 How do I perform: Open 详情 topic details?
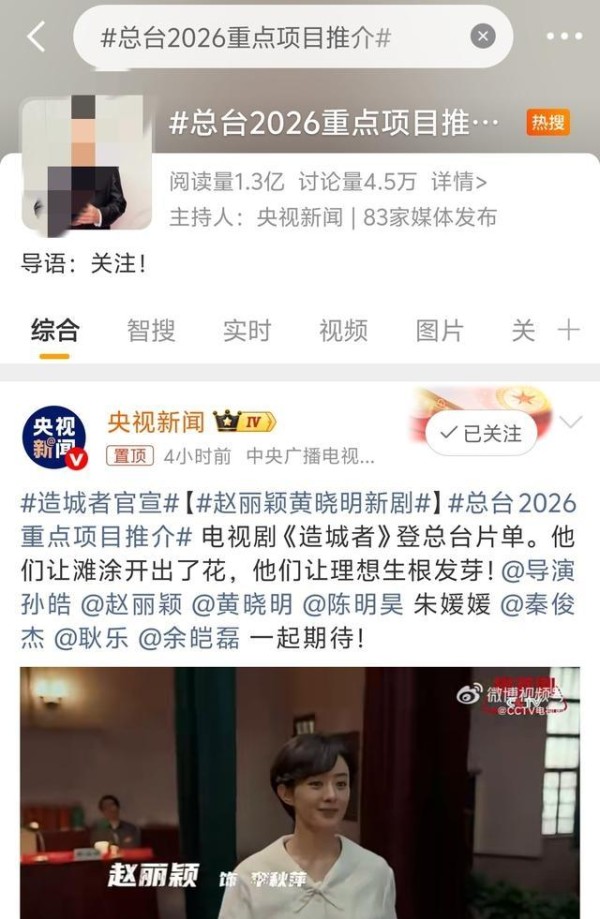point(459,182)
